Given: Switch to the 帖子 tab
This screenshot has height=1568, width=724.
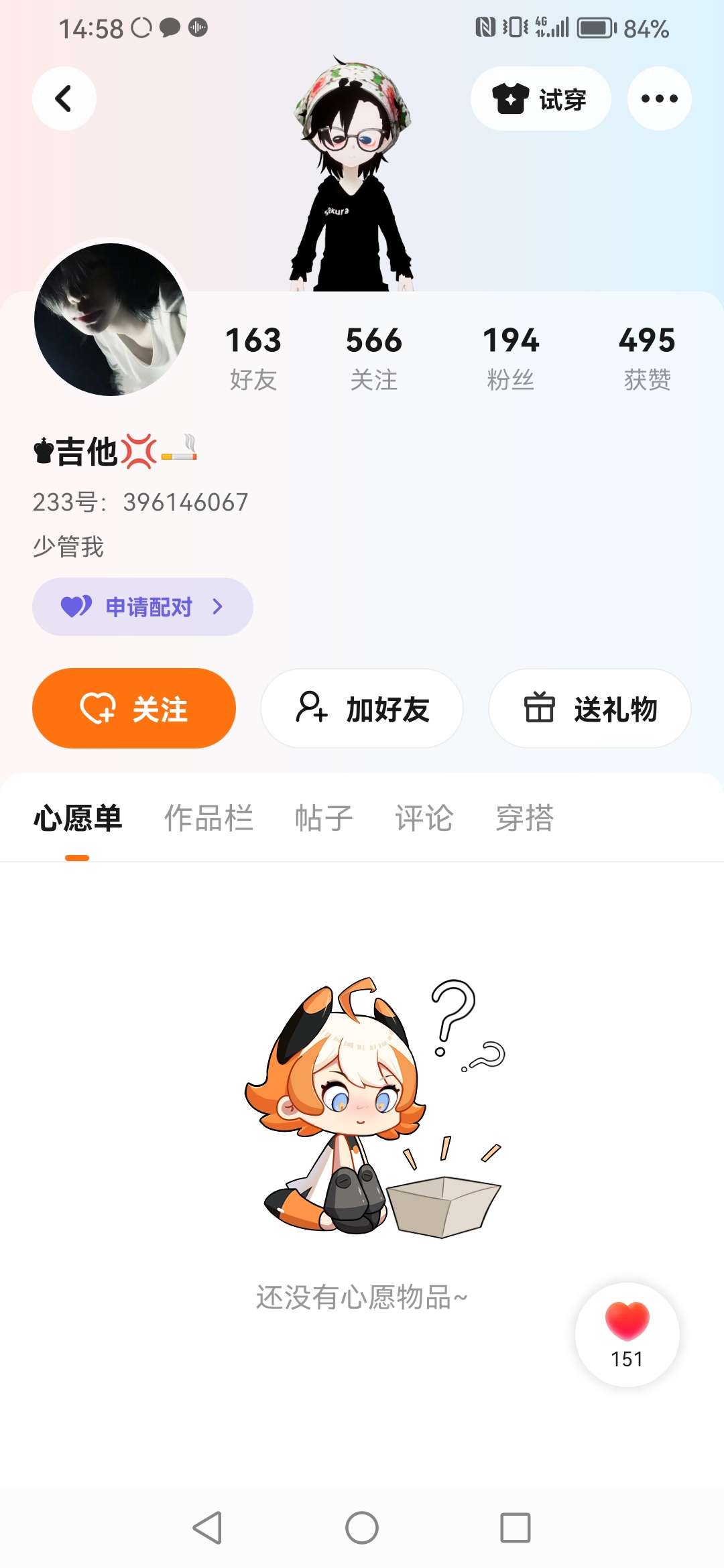Looking at the screenshot, I should 324,818.
